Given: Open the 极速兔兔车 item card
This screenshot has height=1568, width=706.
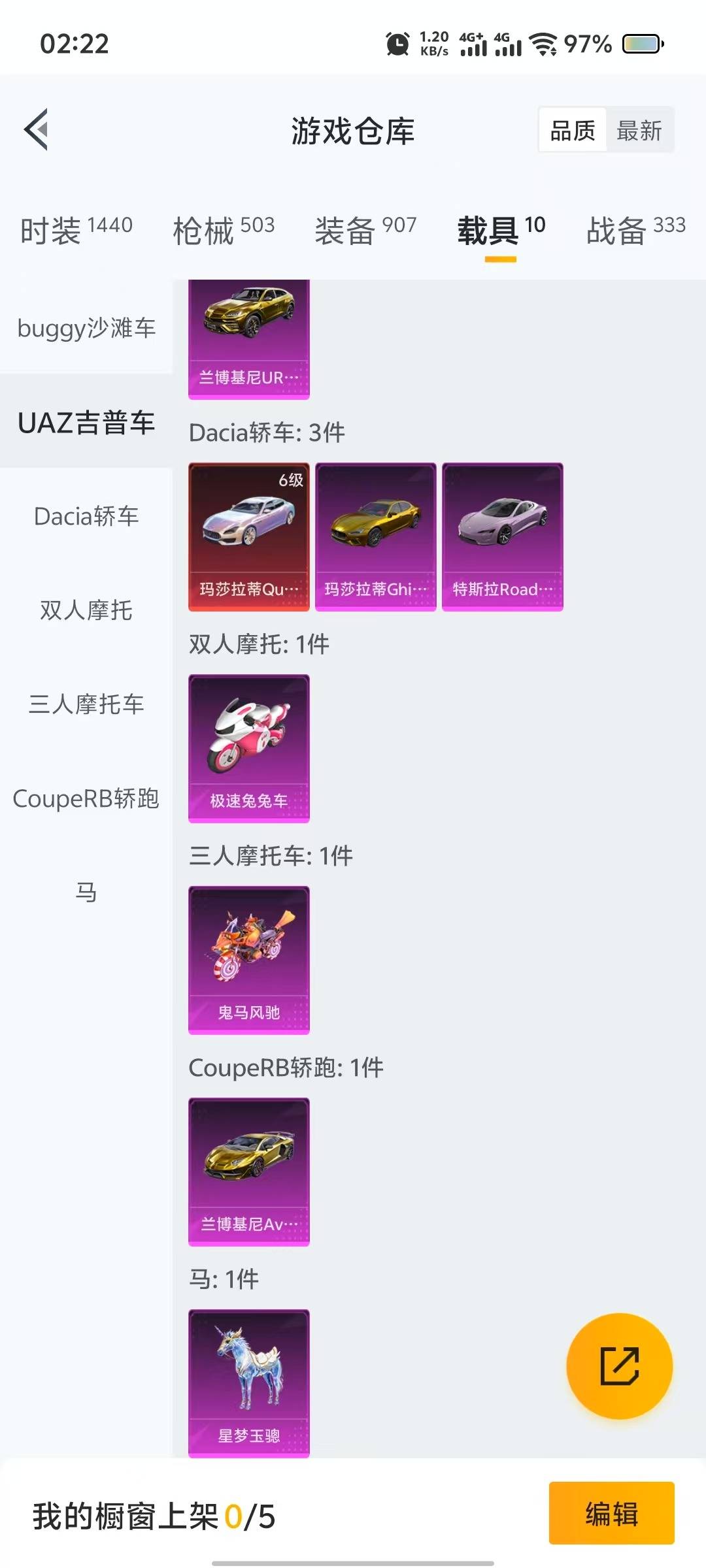Looking at the screenshot, I should click(x=249, y=749).
